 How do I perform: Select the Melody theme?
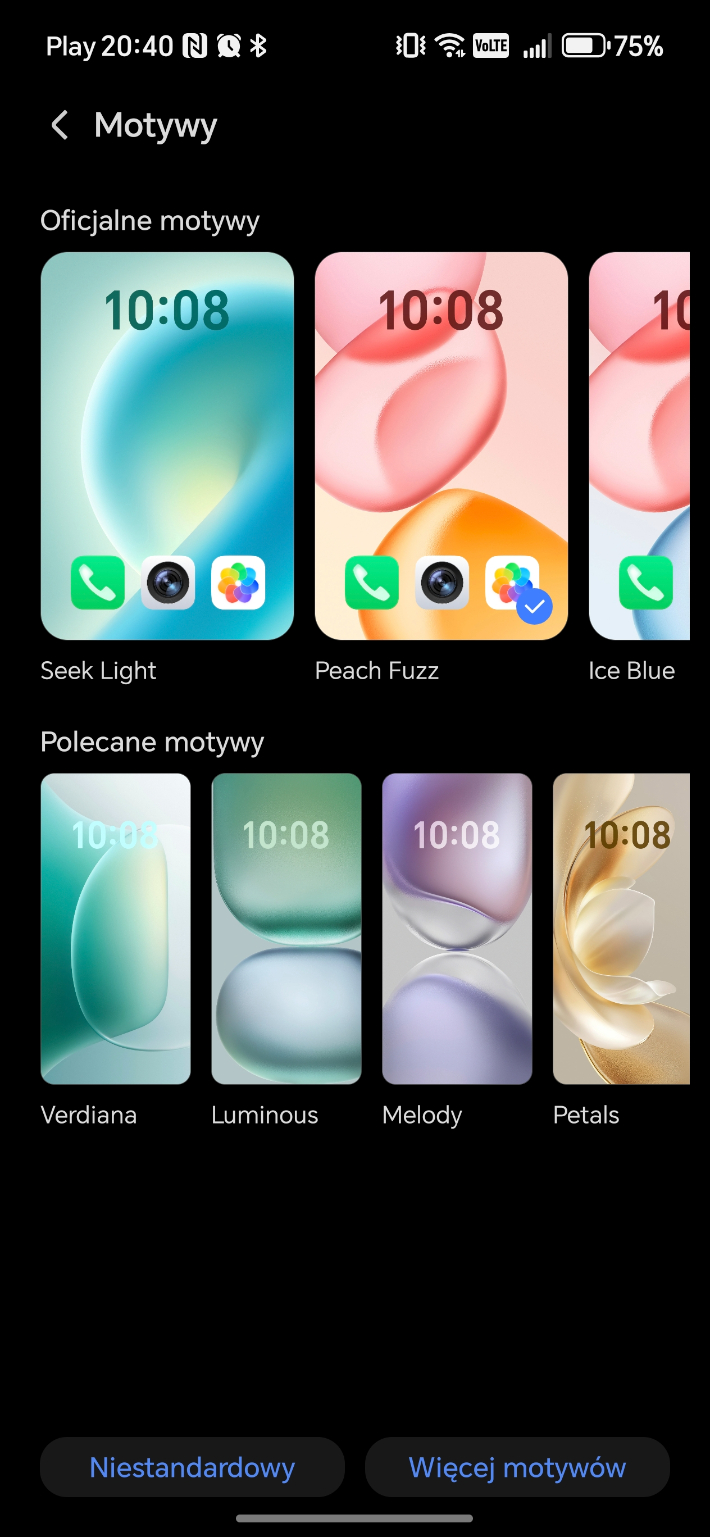[x=457, y=928]
